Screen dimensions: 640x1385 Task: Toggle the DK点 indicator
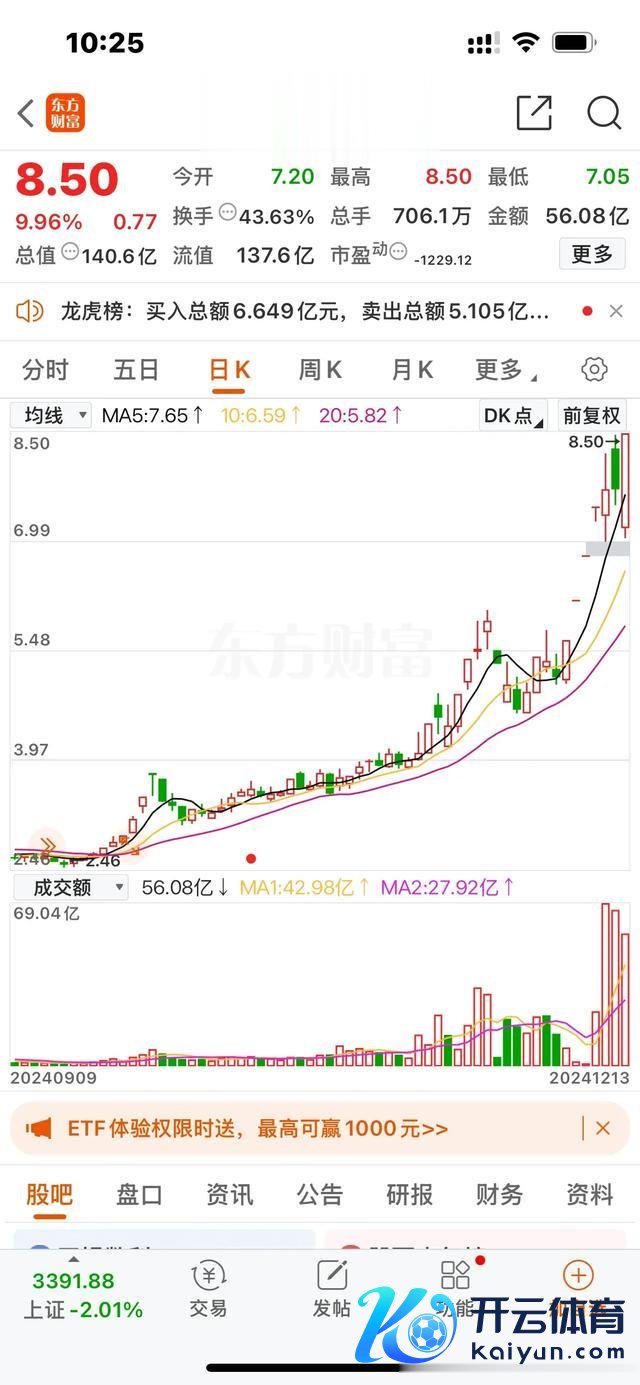click(513, 416)
